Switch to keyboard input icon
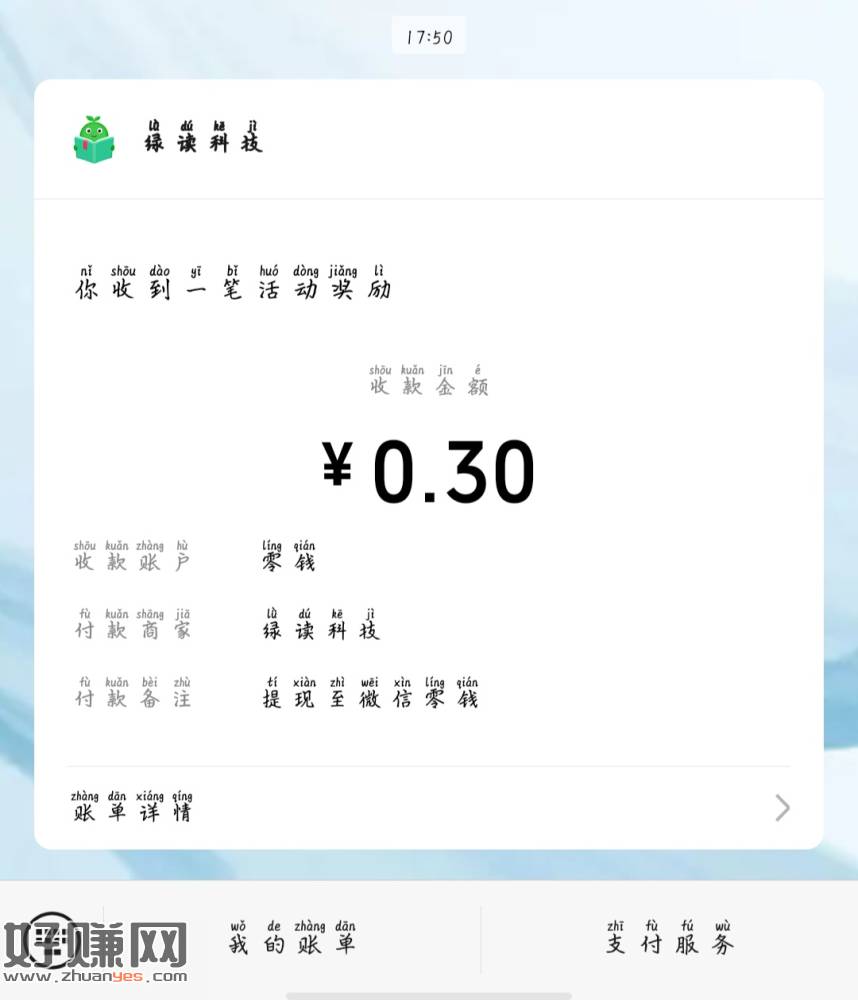Image resolution: width=858 pixels, height=1000 pixels. tap(50, 938)
